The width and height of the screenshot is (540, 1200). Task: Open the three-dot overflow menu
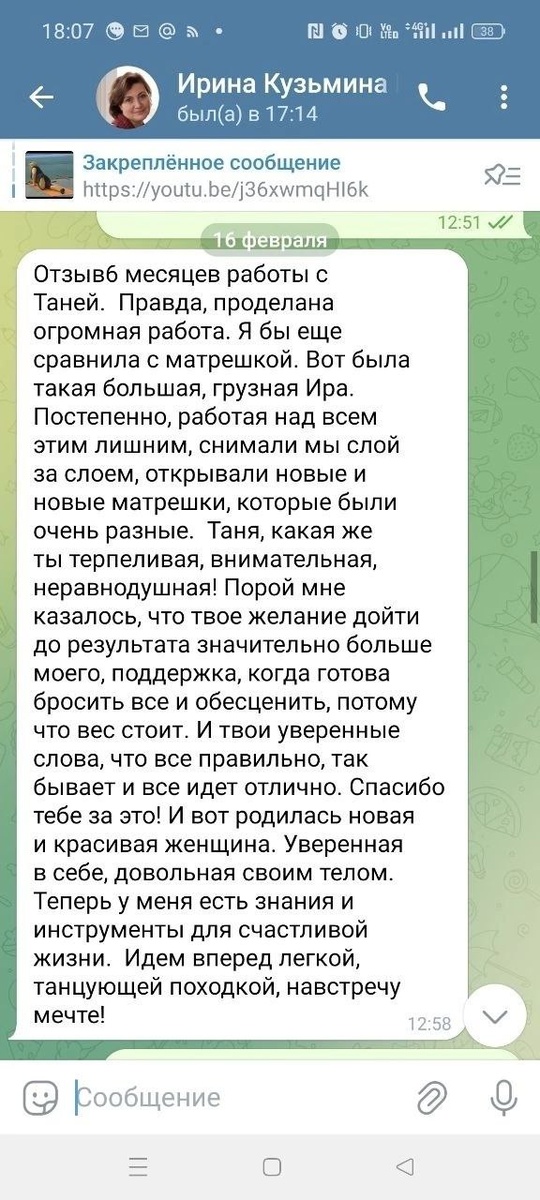pos(504,97)
